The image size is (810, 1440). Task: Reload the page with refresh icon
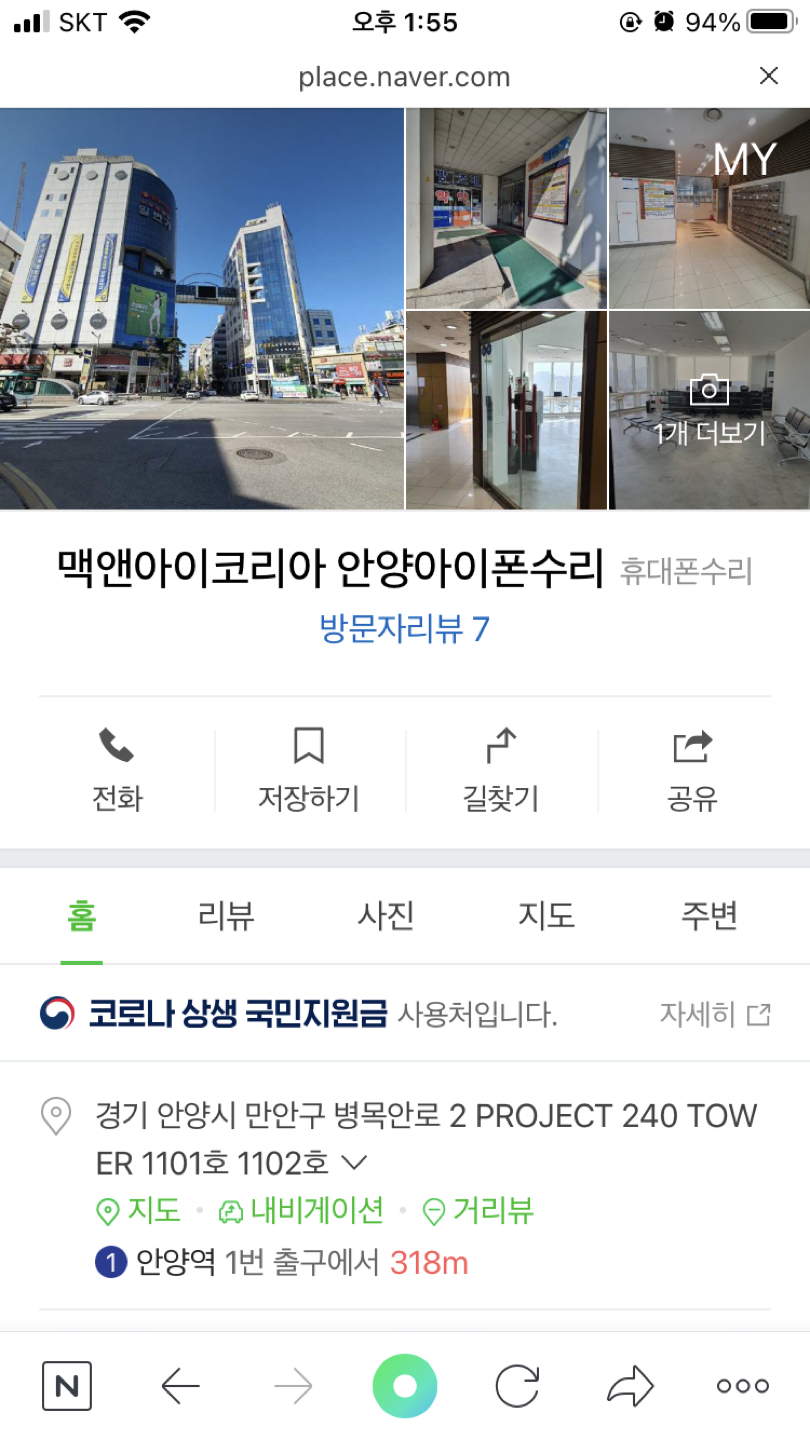pyautogui.click(x=518, y=1386)
